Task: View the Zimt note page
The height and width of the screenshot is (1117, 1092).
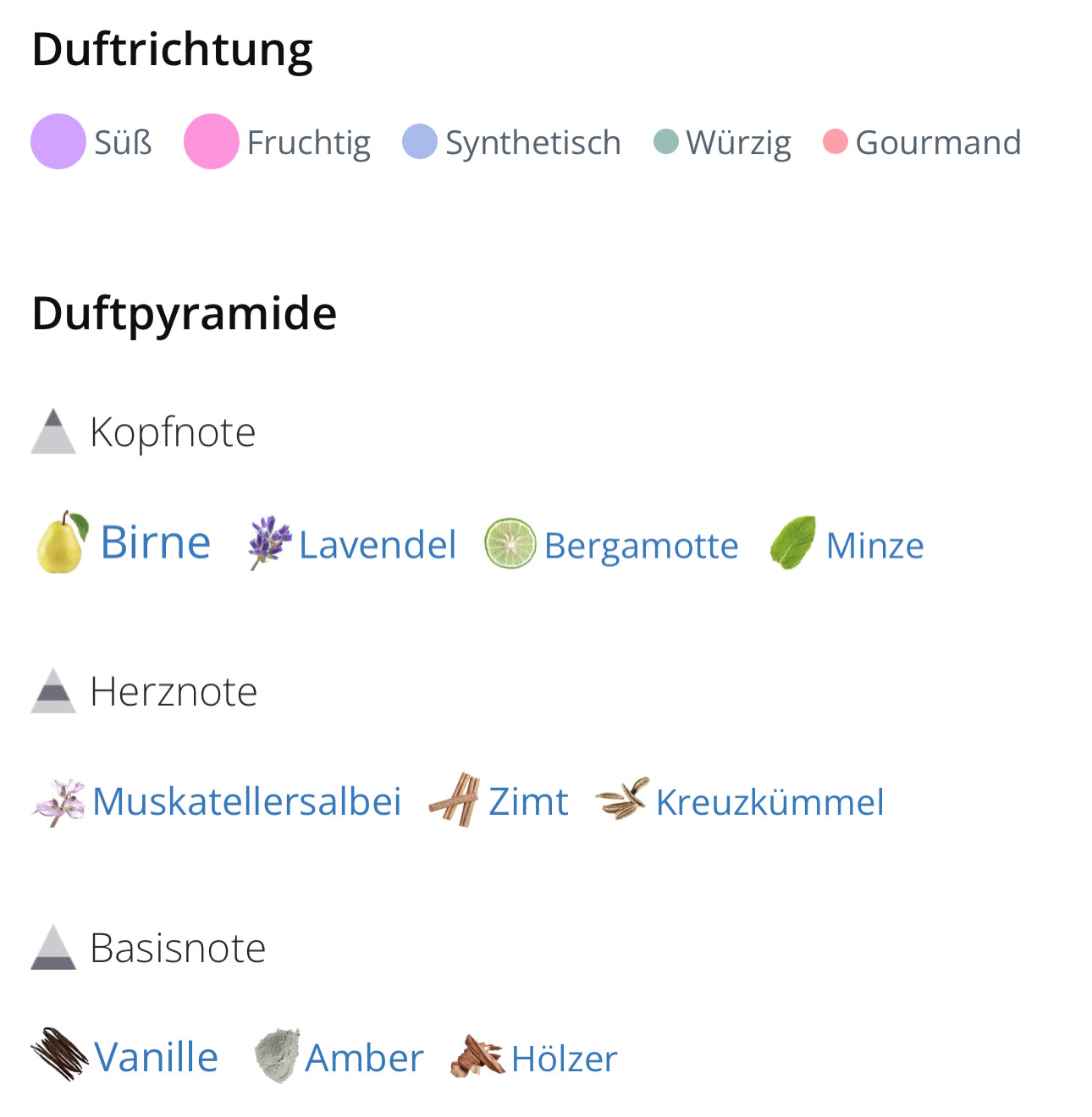Action: 527,802
